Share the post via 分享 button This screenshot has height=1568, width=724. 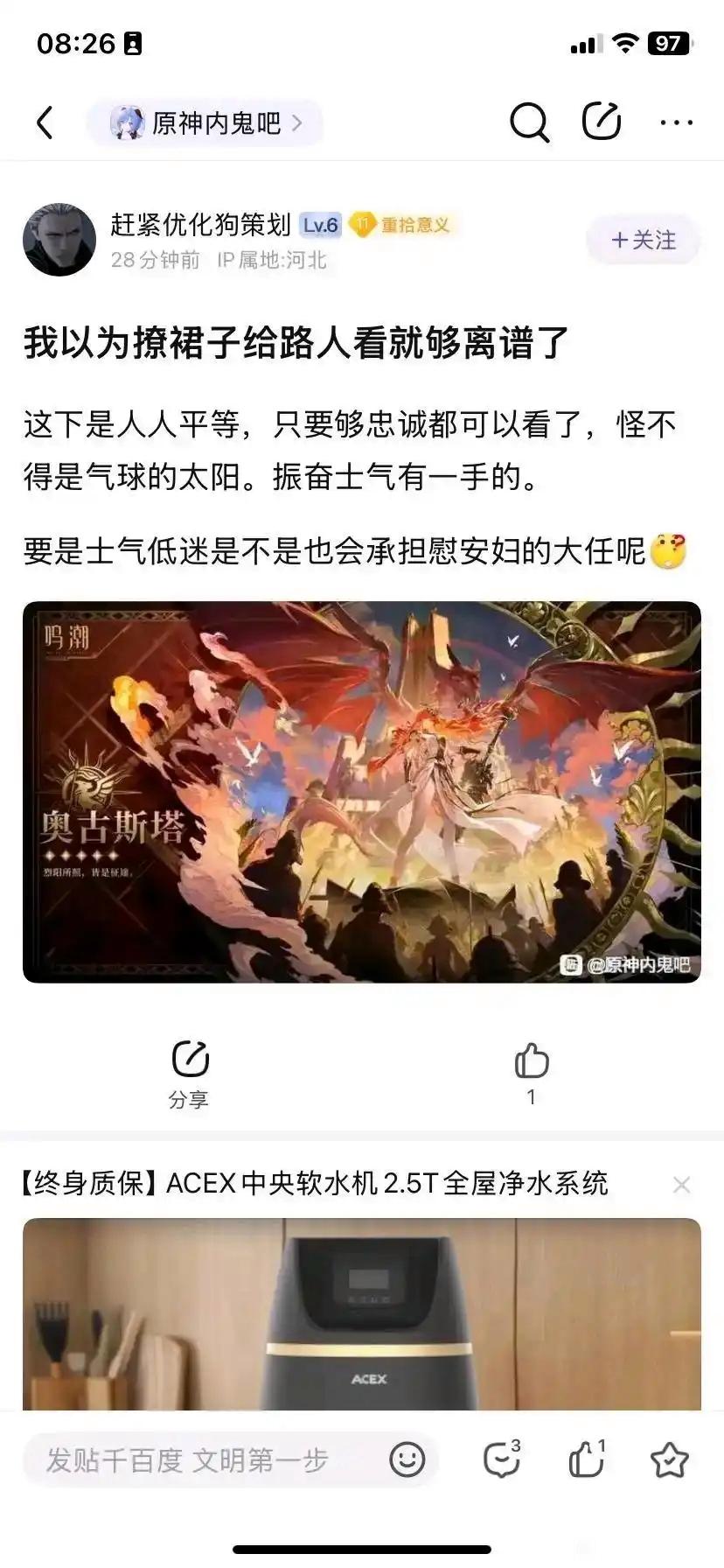(189, 1073)
